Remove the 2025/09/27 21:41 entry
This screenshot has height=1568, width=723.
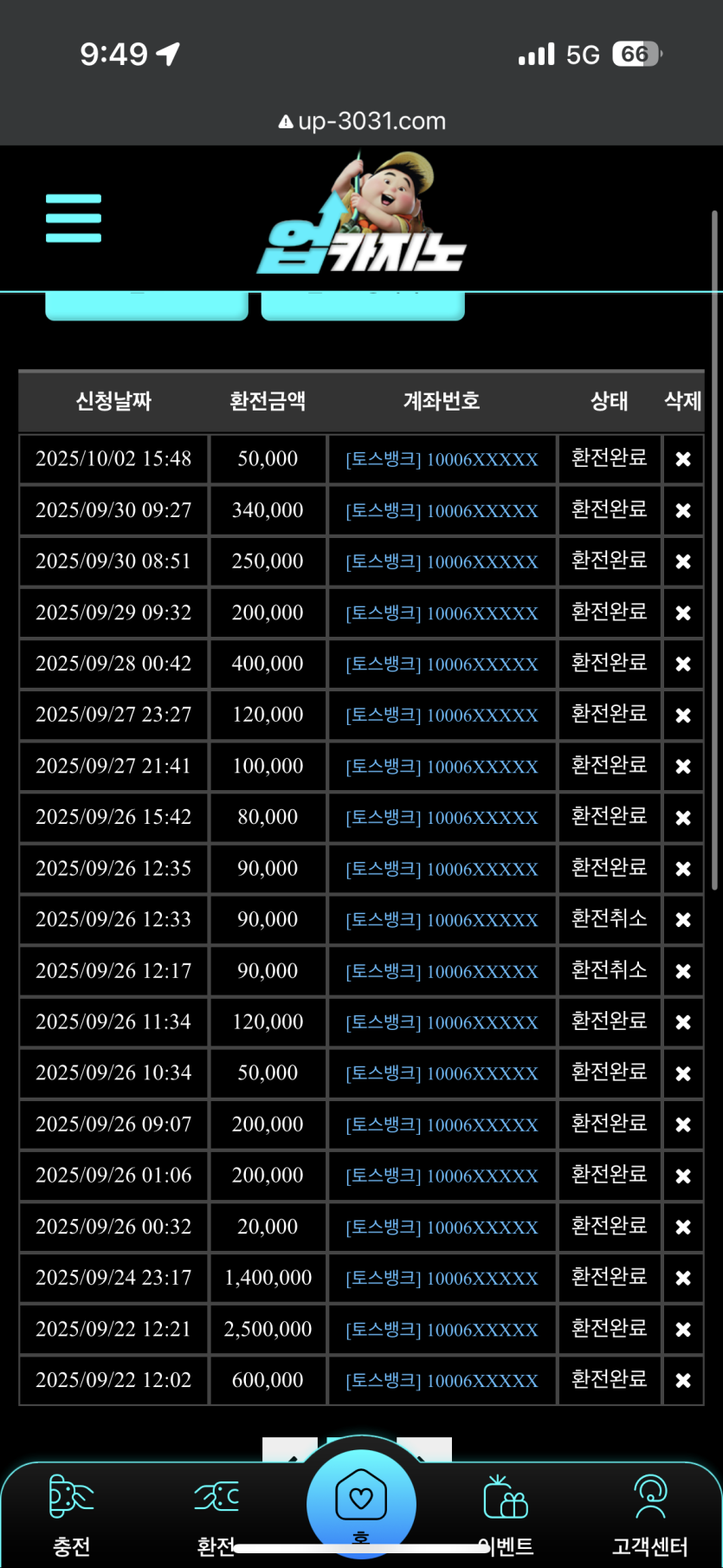(x=683, y=767)
